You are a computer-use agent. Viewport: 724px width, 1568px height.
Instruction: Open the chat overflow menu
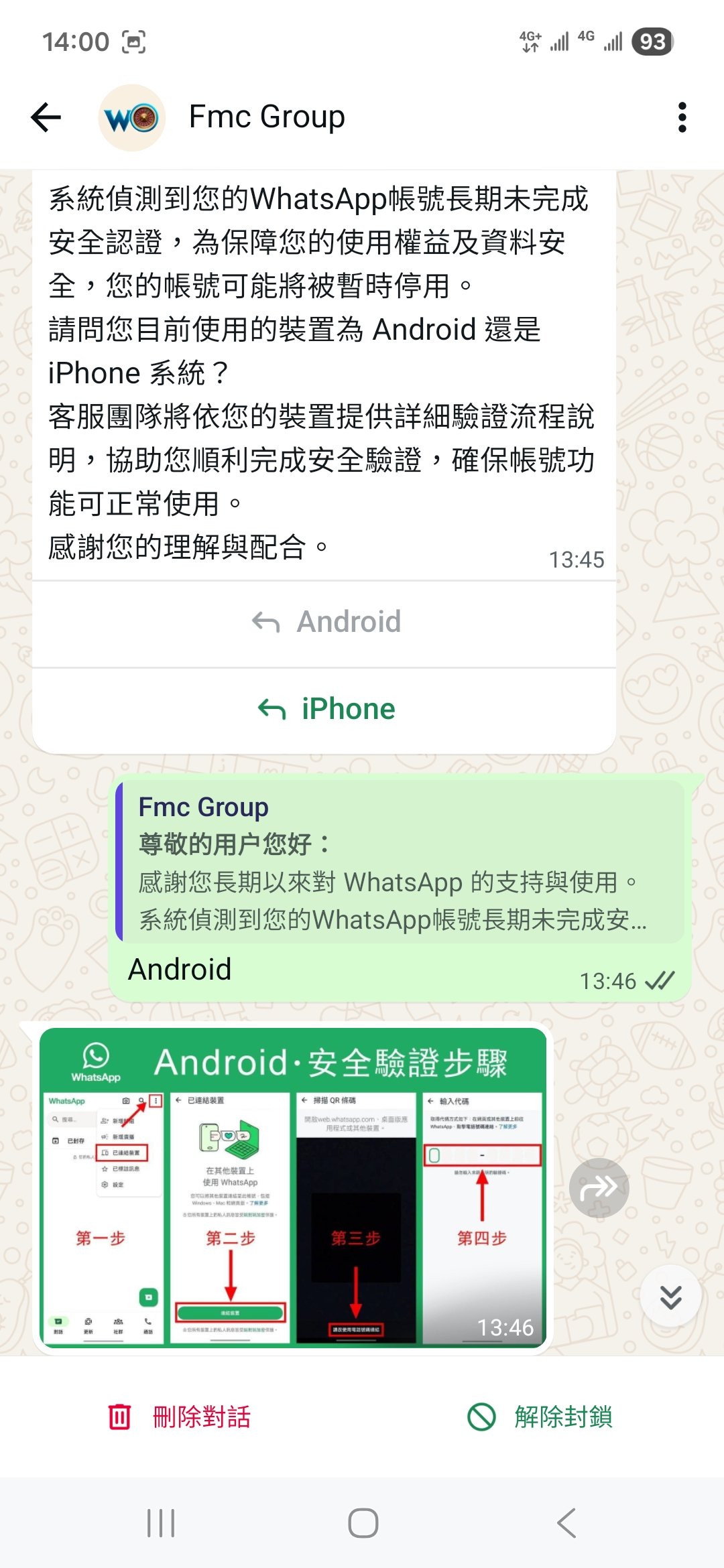pos(682,118)
